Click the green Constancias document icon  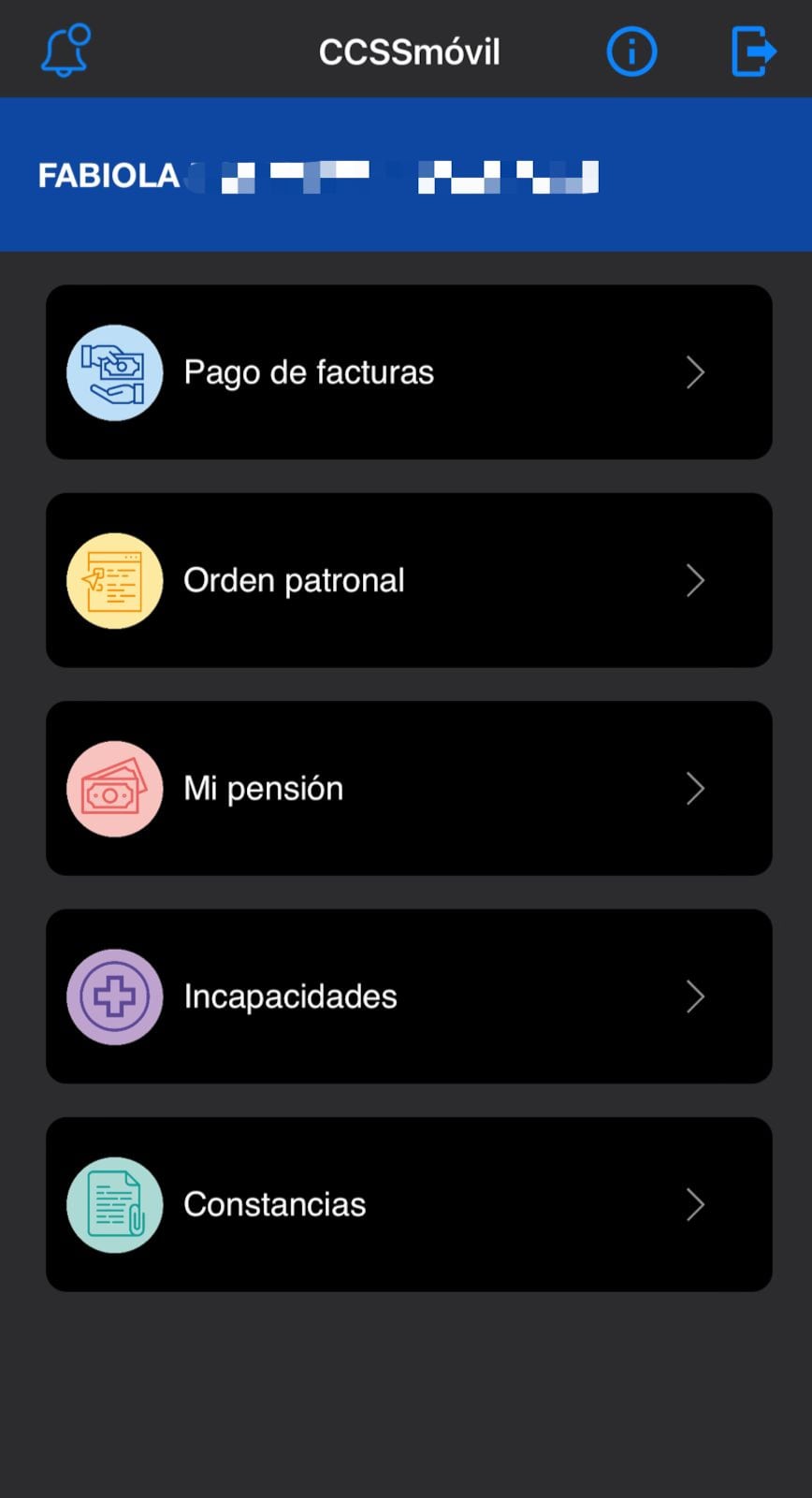[114, 1204]
